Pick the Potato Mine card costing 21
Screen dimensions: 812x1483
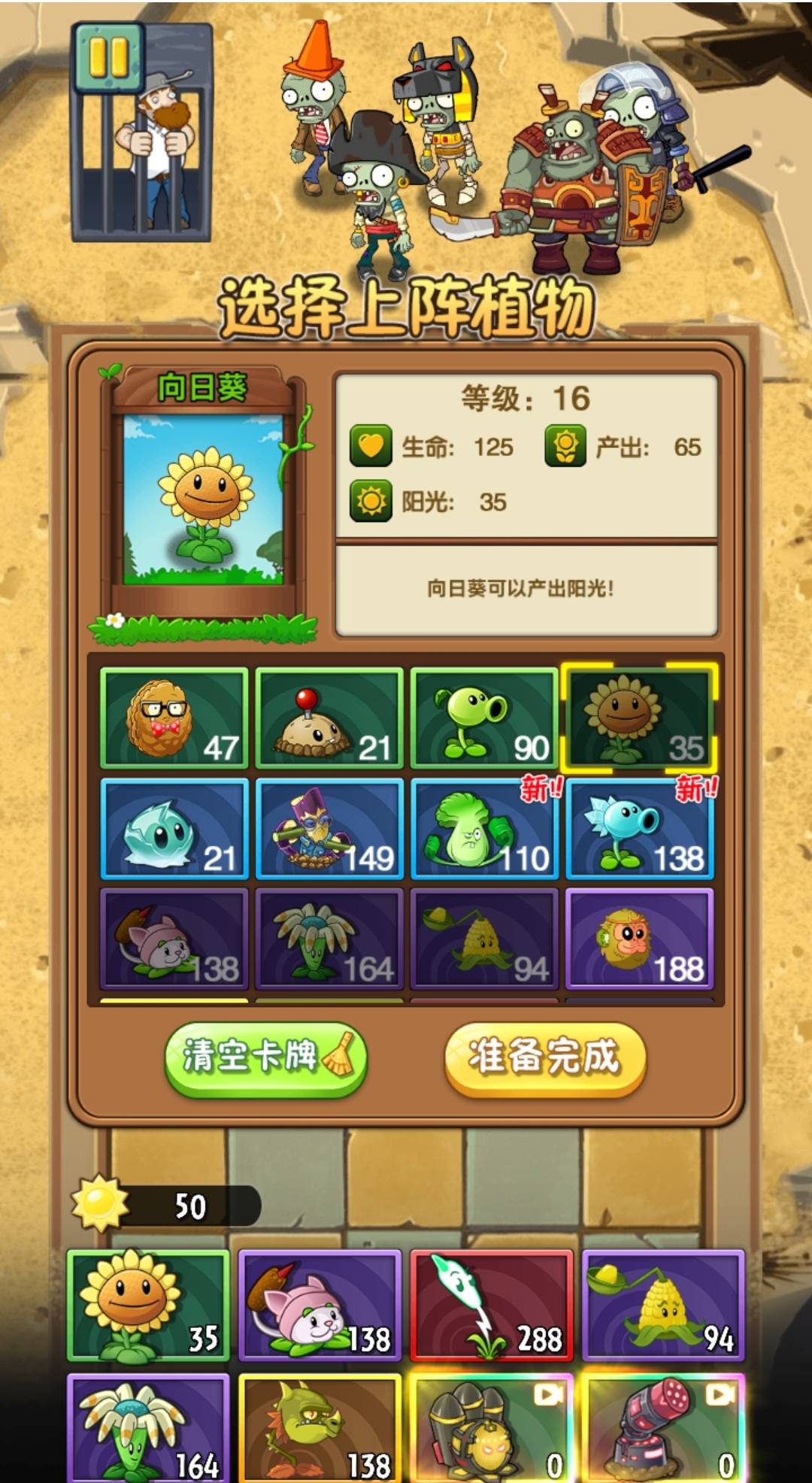pyautogui.click(x=329, y=718)
